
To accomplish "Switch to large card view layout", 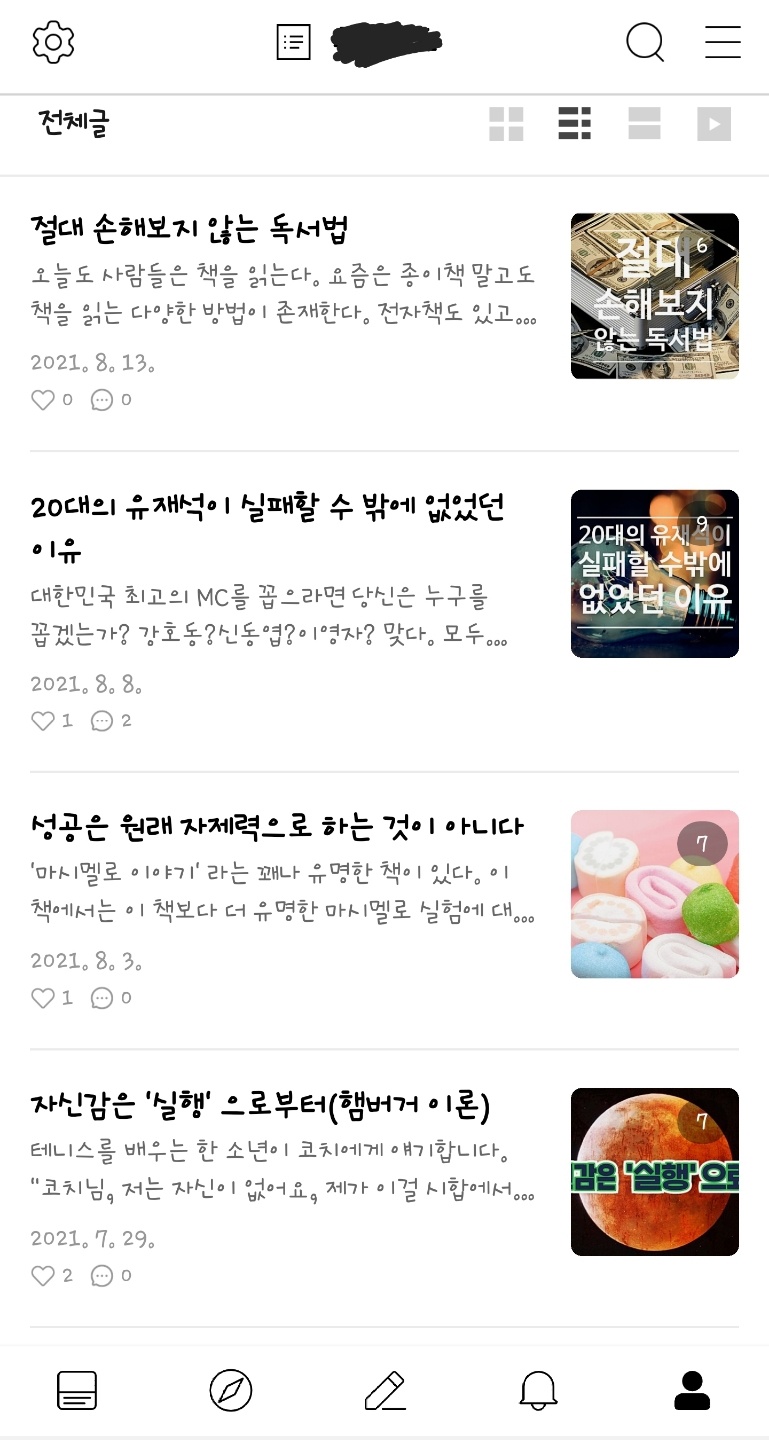I will 644,124.
